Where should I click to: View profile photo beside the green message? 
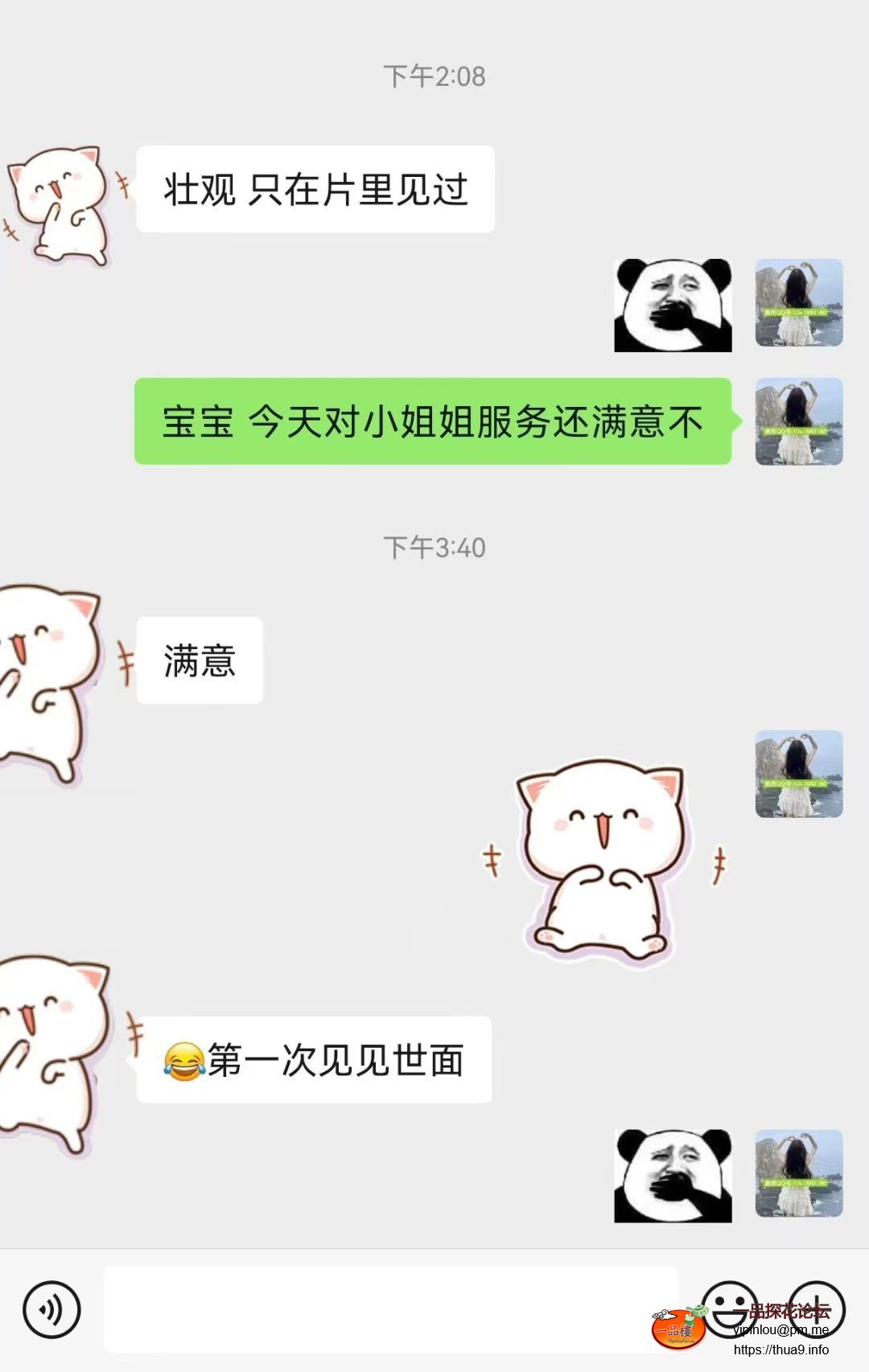[x=798, y=421]
